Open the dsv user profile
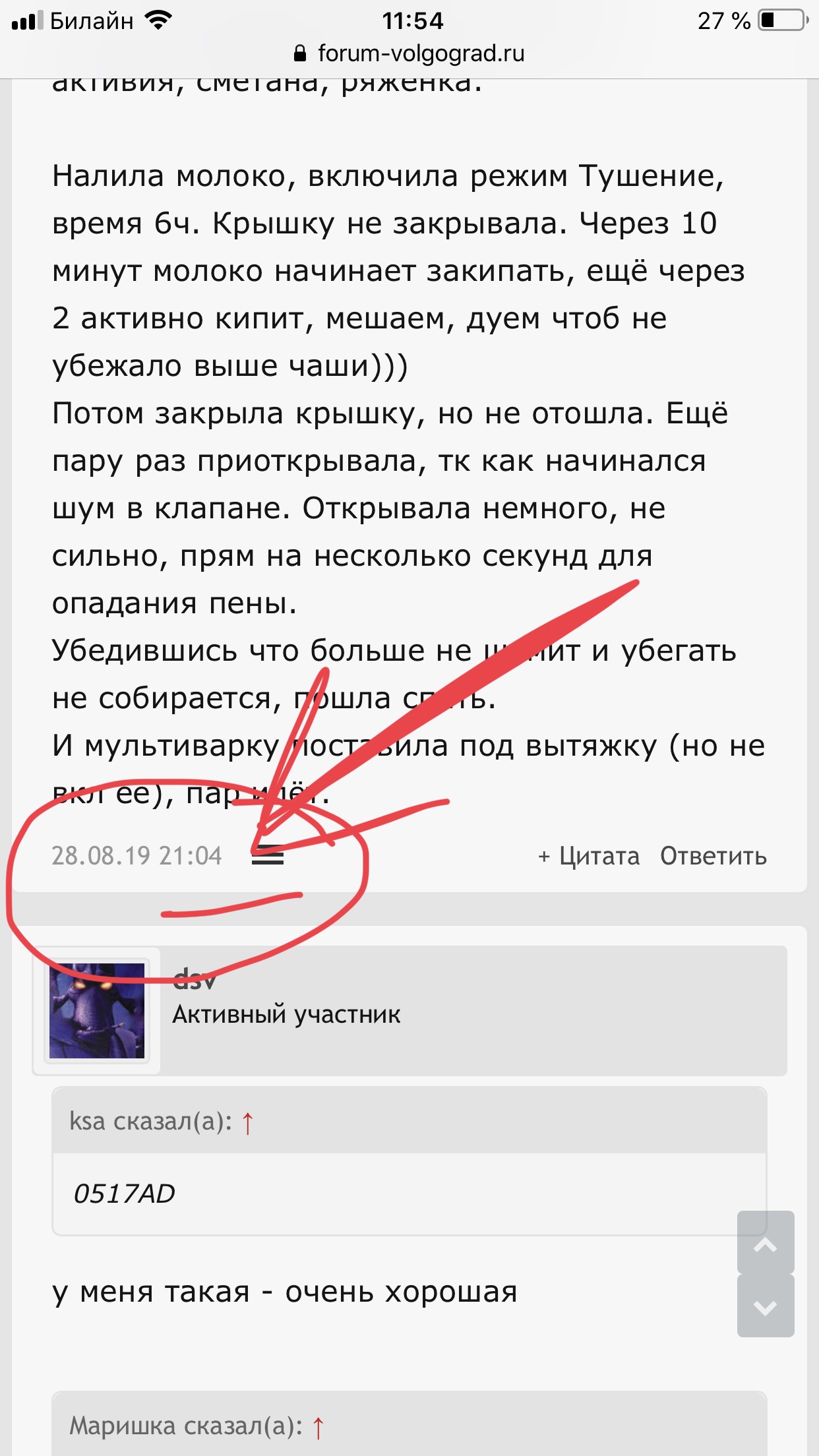819x1456 pixels. pyautogui.click(x=193, y=979)
